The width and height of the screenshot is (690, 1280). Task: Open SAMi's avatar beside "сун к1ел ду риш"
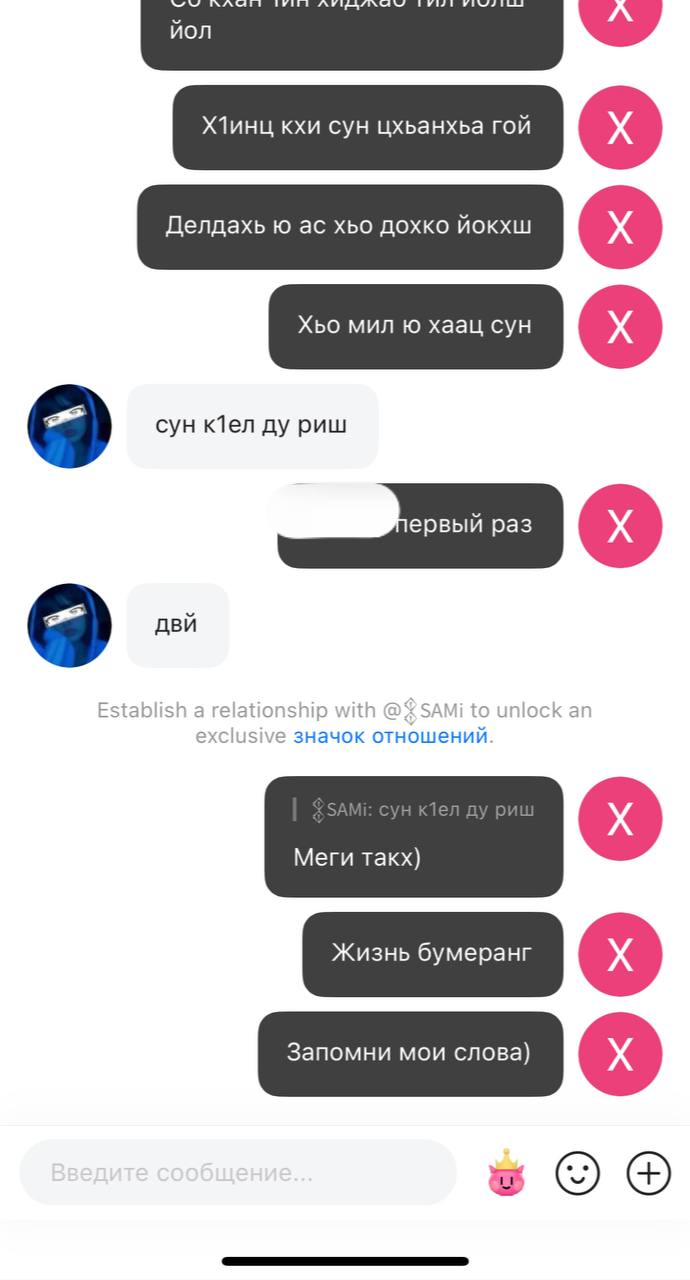pos(69,426)
